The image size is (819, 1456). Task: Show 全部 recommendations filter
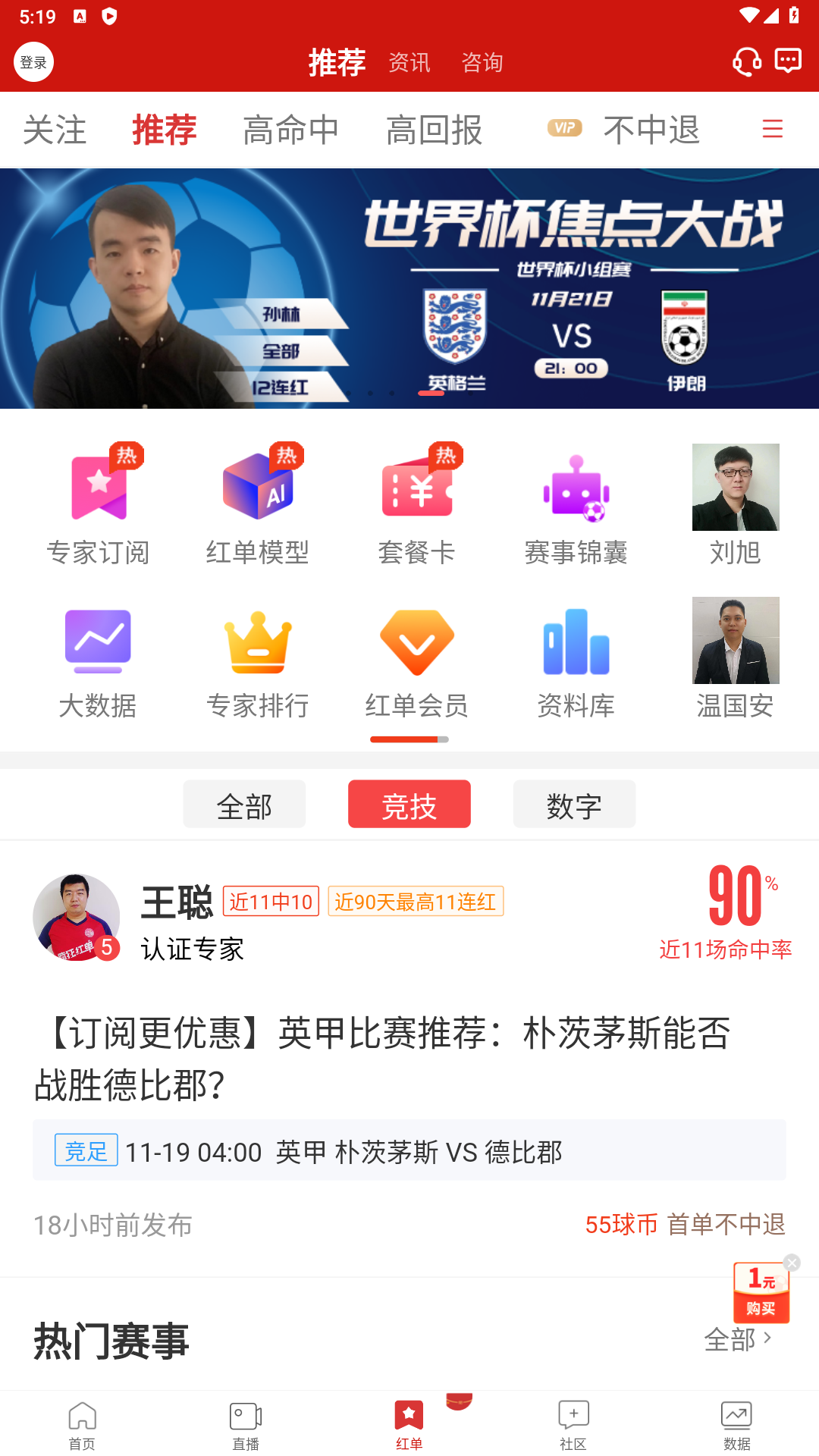[244, 805]
